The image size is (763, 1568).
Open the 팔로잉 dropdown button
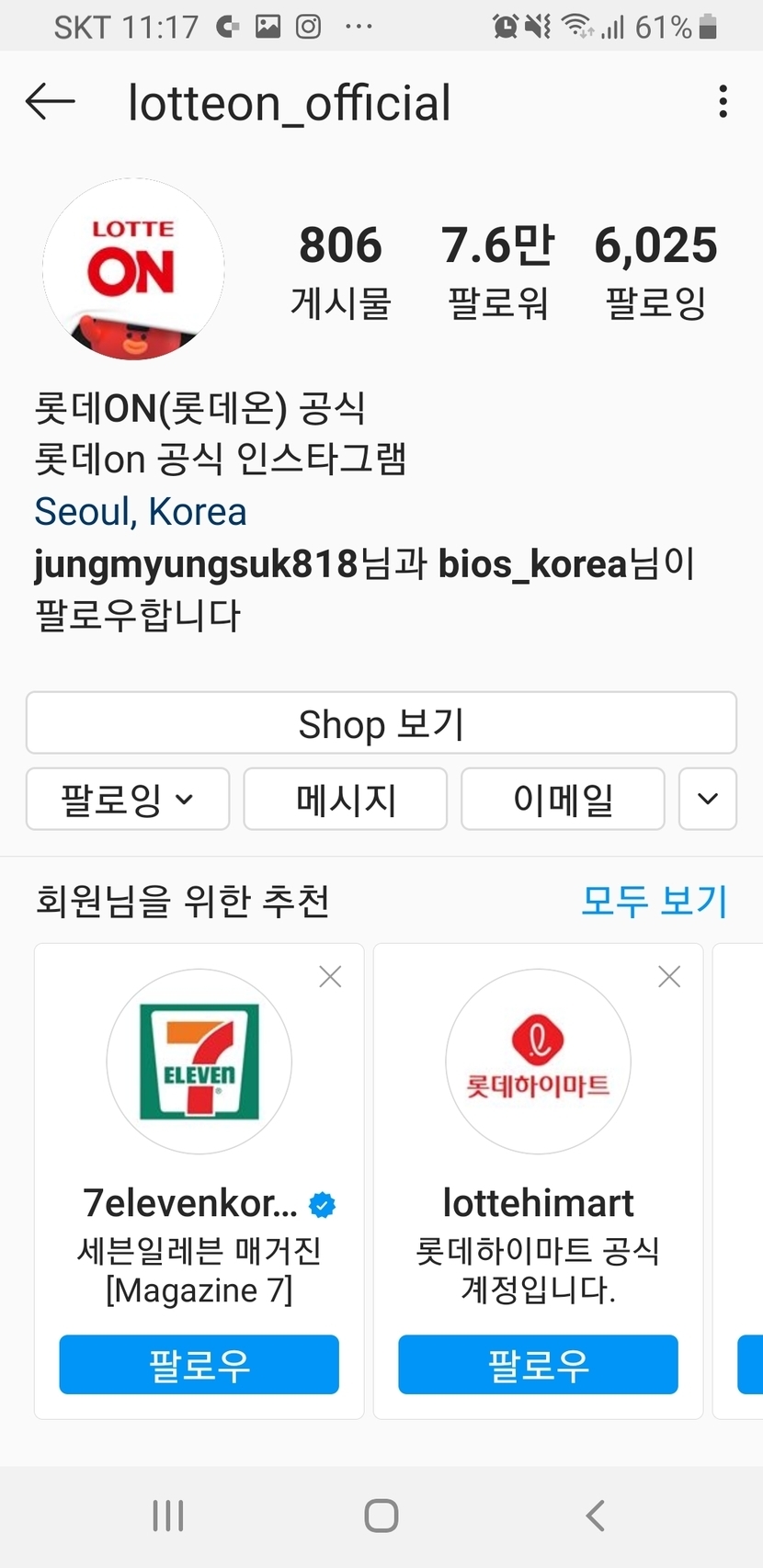coord(128,799)
